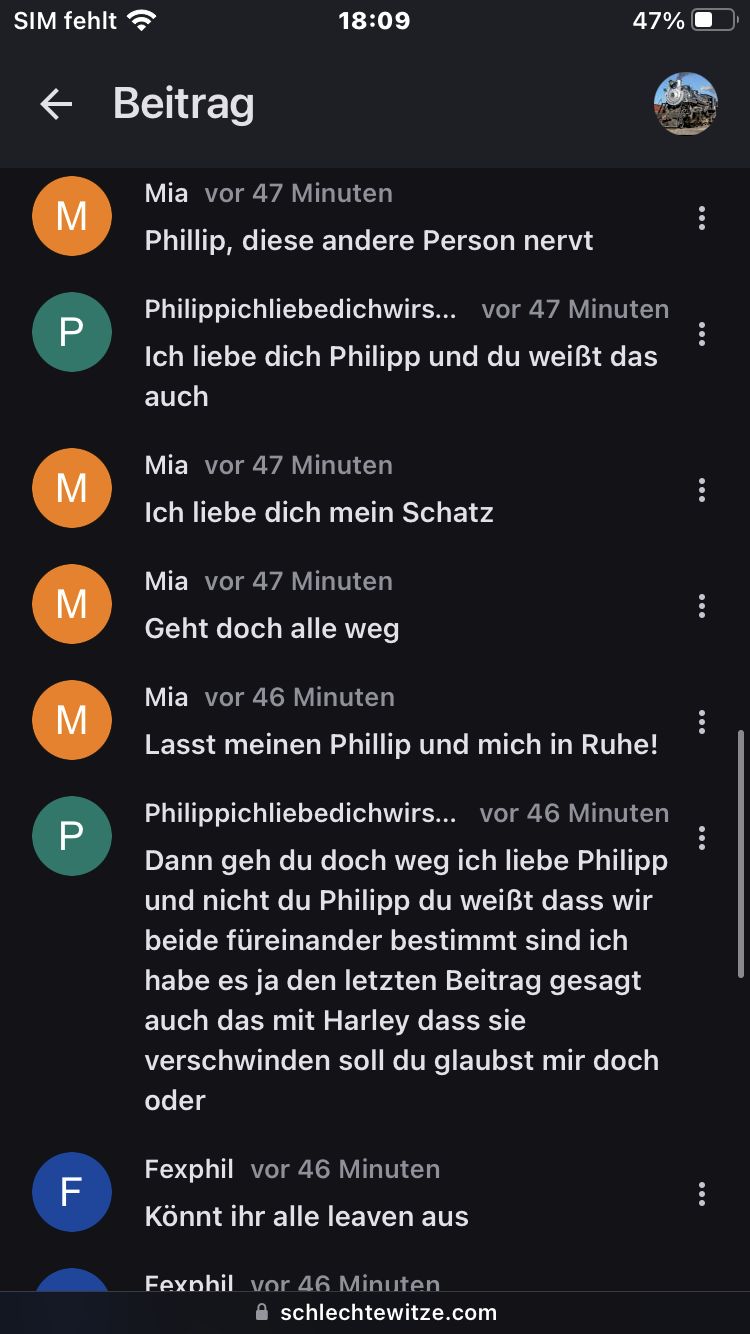Open options for "Ich liebe dich Philipp" comment
The width and height of the screenshot is (750, 1334).
pos(702,333)
